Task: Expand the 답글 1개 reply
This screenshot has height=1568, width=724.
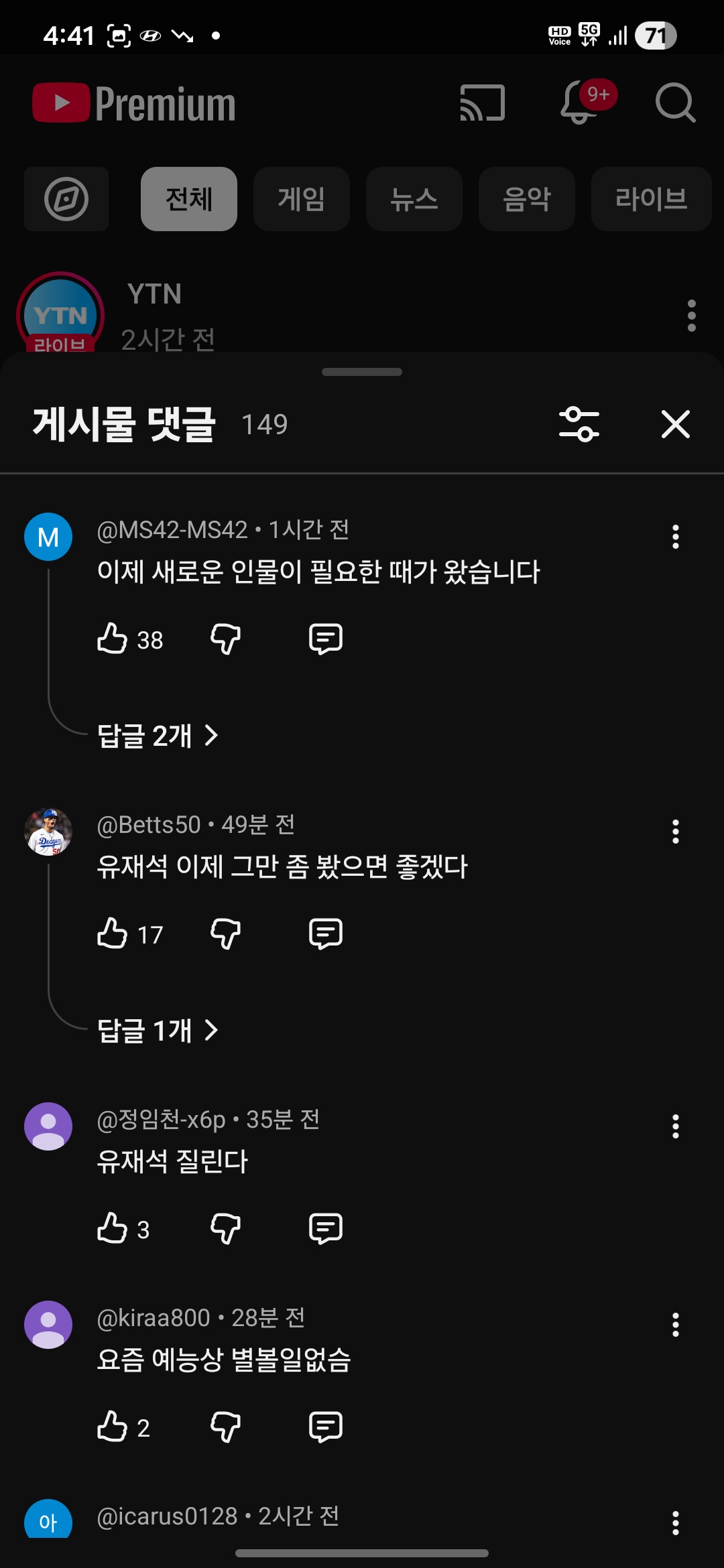Action: click(x=158, y=1031)
